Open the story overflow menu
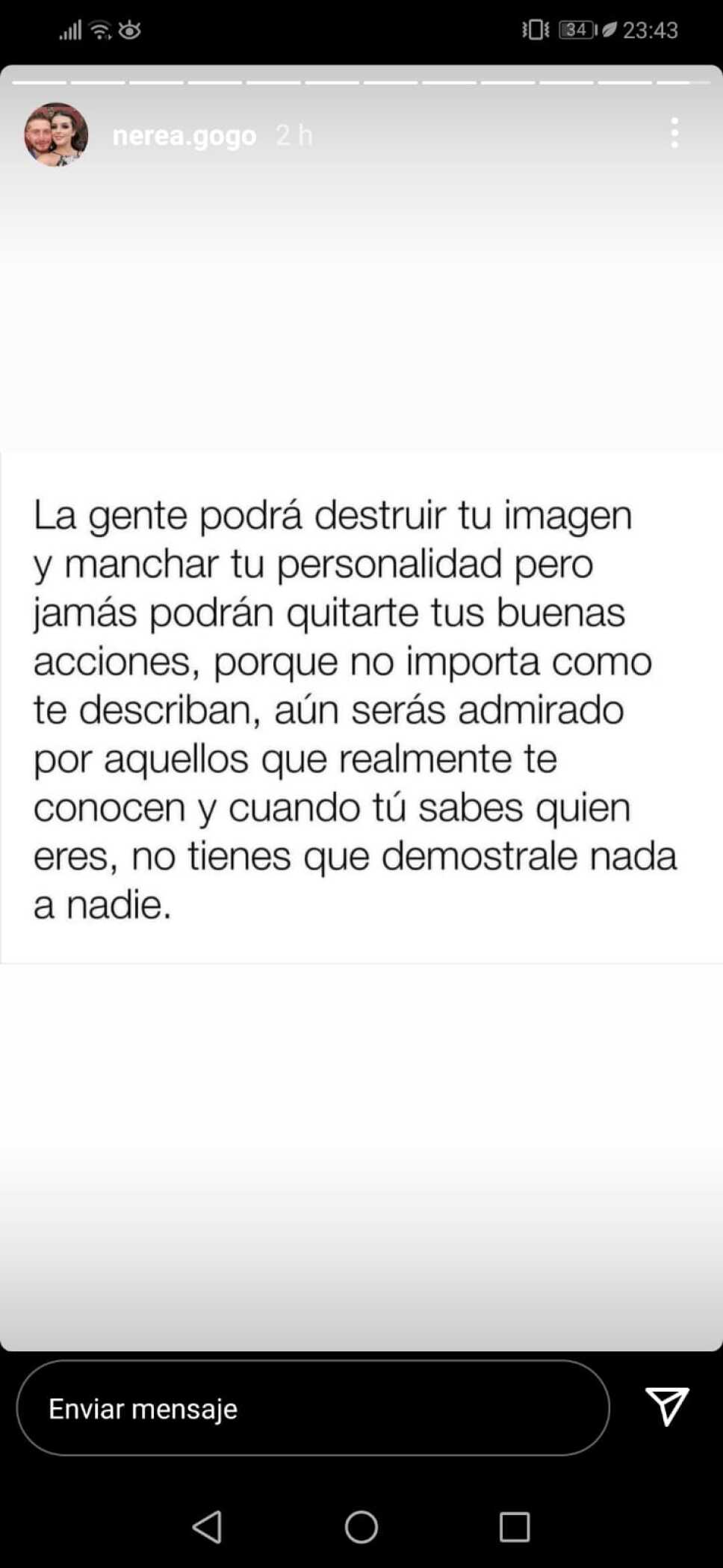 (674, 133)
